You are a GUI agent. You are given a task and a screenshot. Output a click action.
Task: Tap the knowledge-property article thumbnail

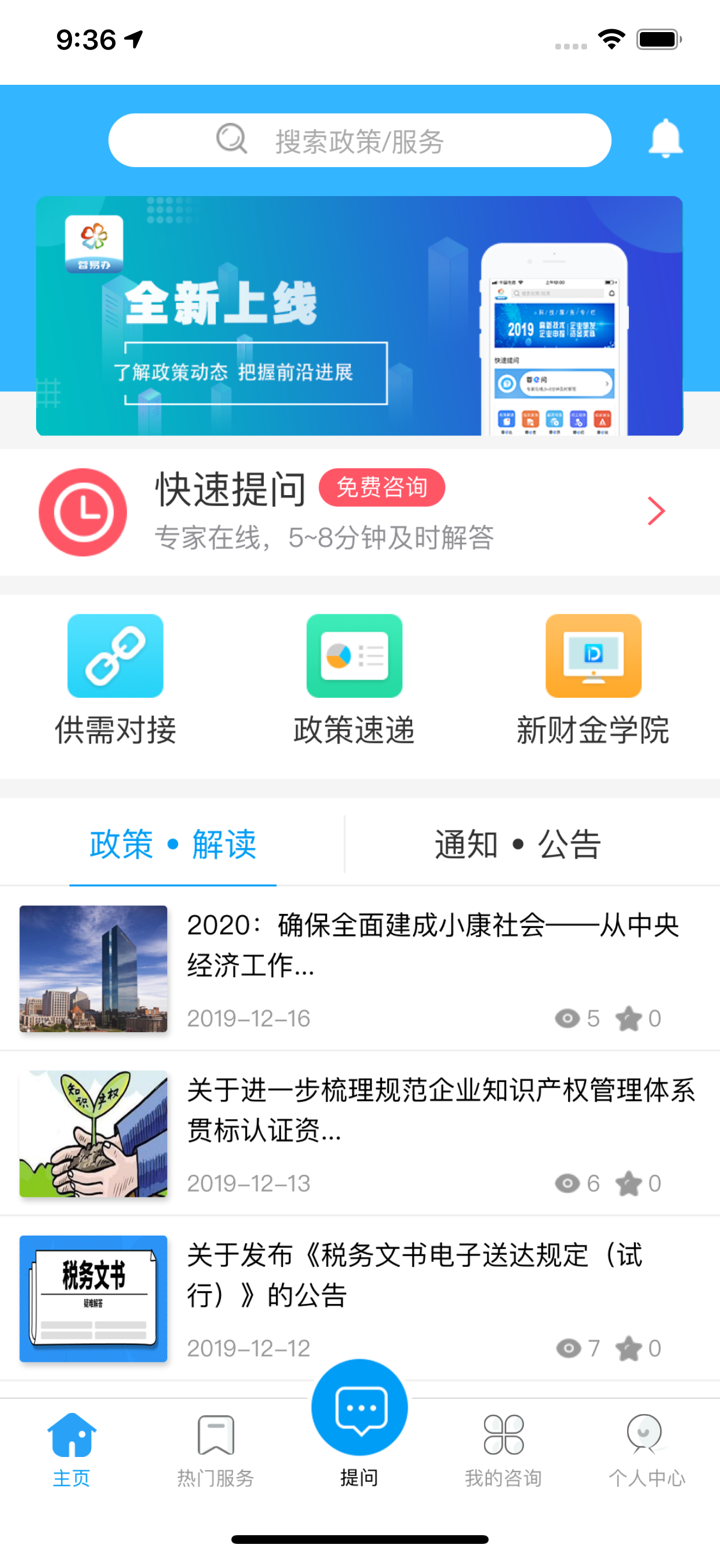tap(93, 1134)
